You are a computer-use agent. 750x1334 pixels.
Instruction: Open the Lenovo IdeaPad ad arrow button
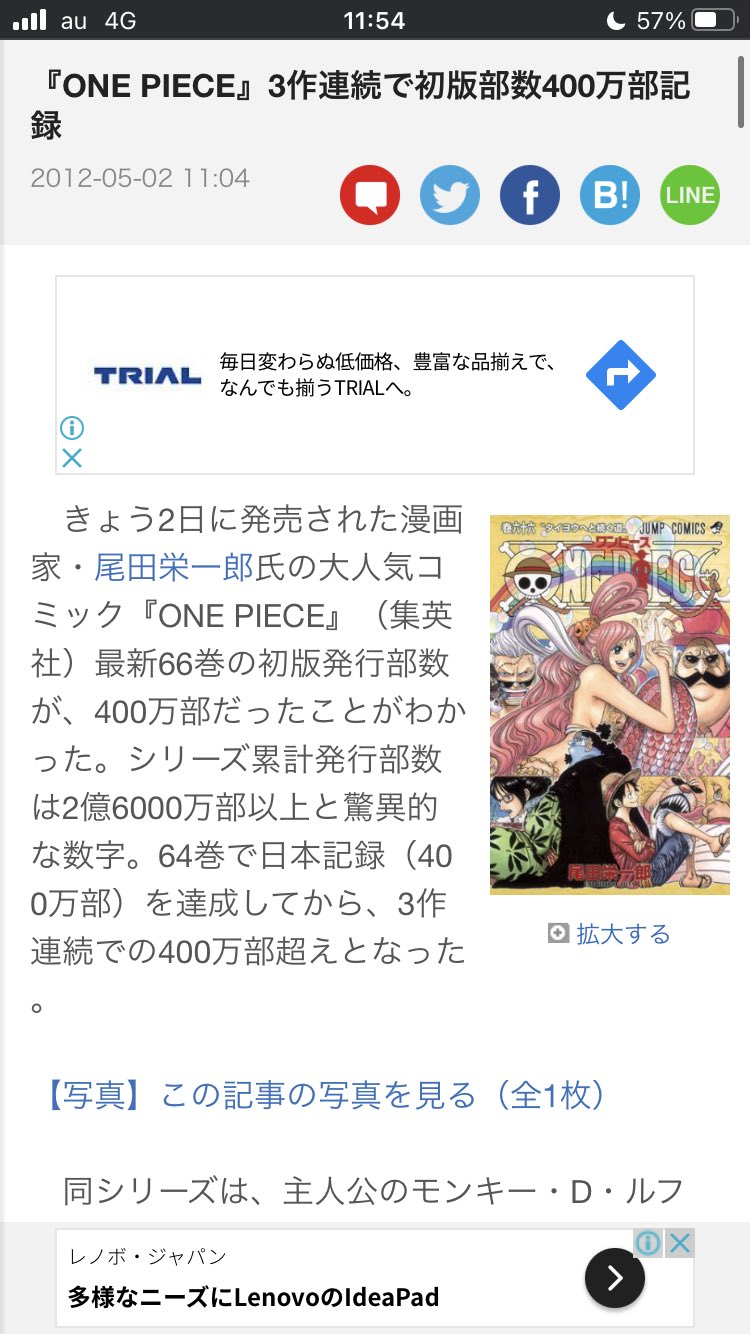615,1278
